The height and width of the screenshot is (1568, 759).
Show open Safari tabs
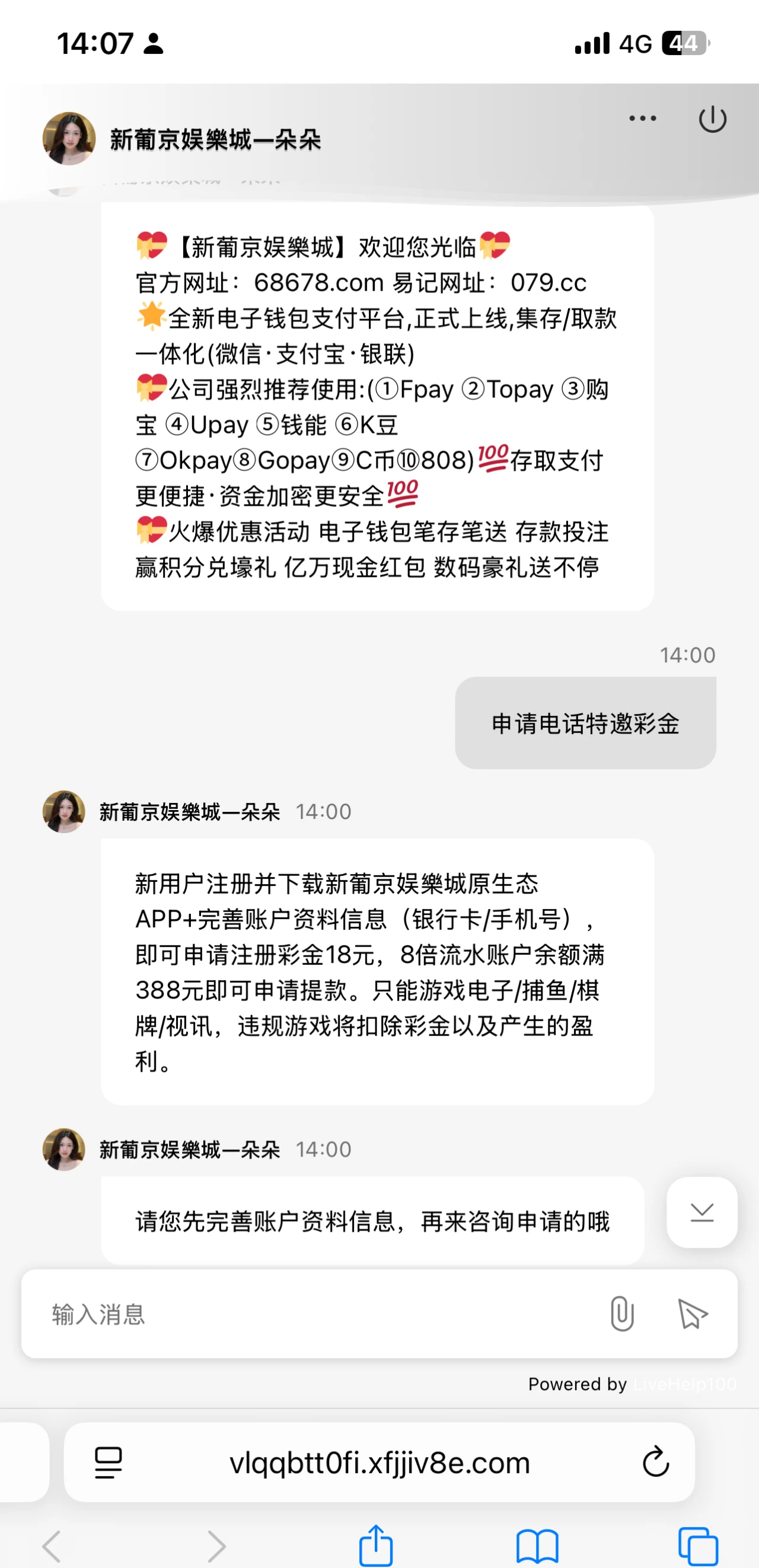tap(698, 1545)
